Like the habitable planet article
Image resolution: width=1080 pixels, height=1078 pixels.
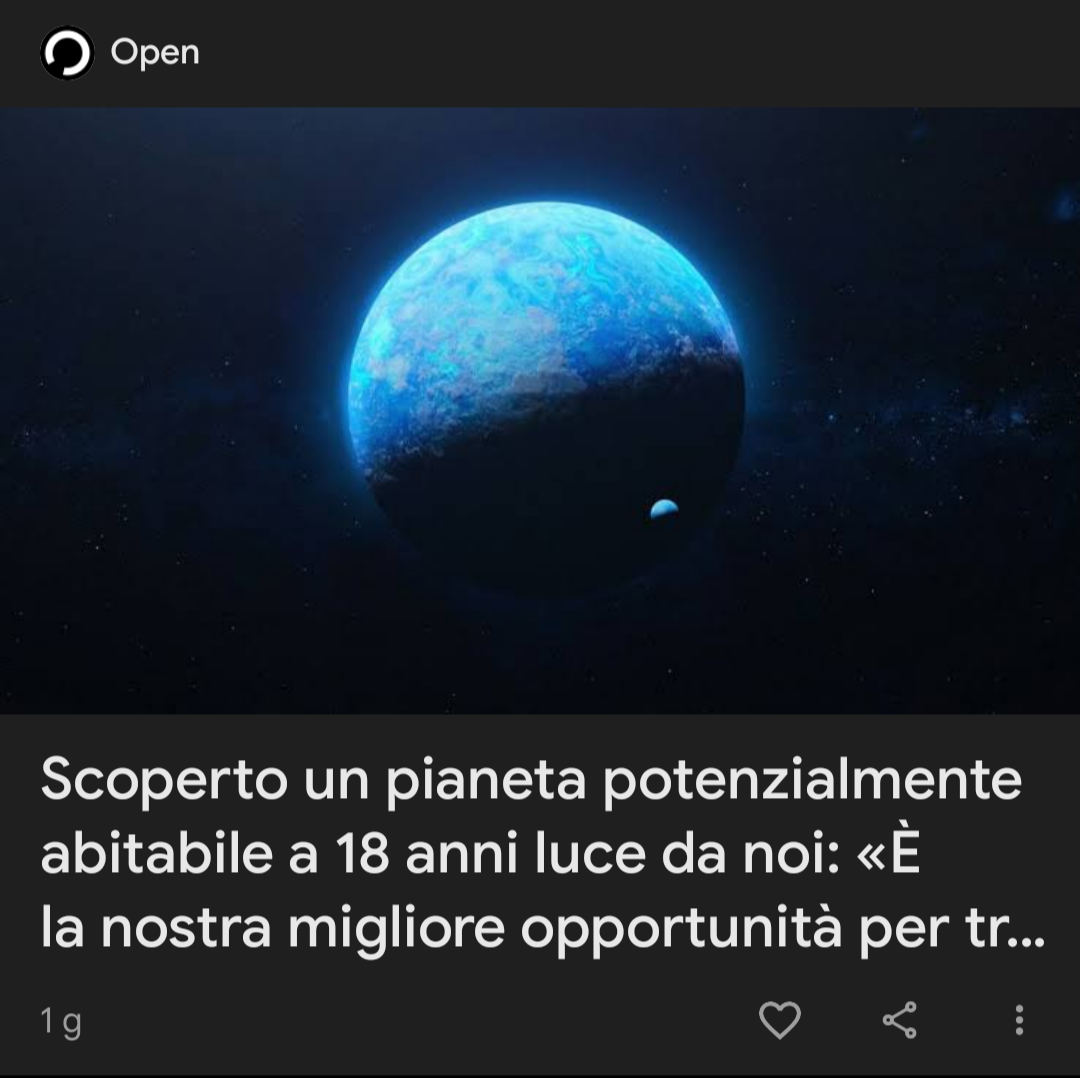click(779, 1020)
